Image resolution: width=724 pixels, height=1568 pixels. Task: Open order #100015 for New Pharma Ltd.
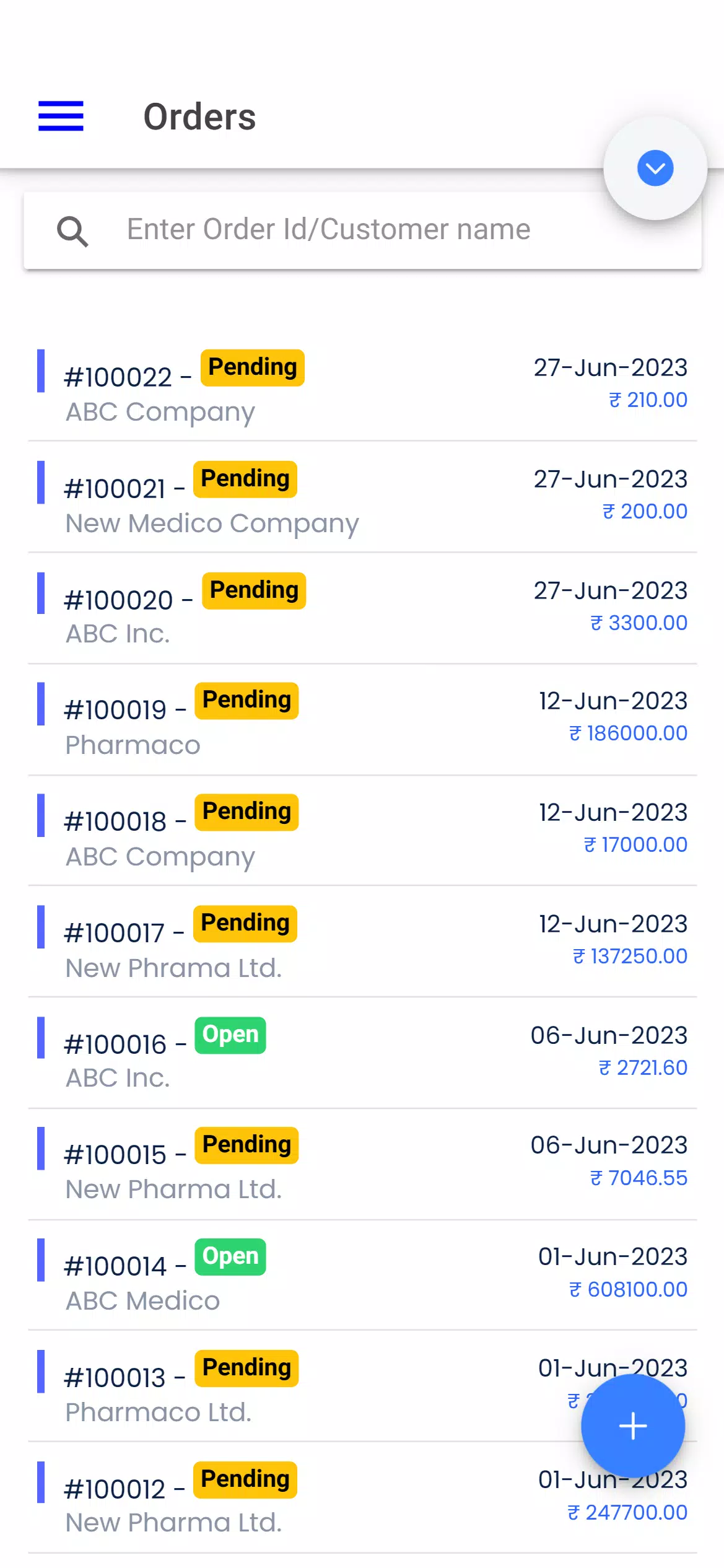(362, 1164)
